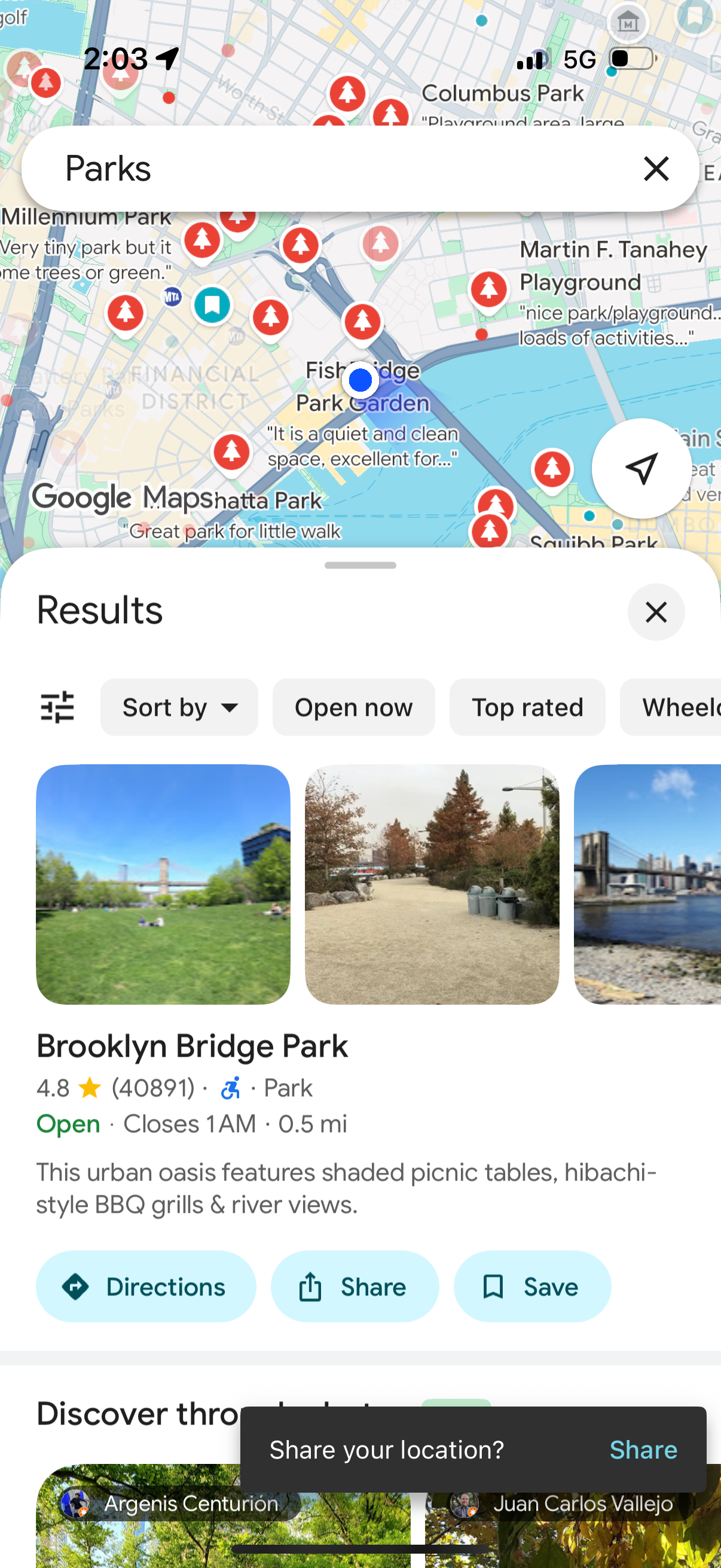Enable the Top rated filter
The image size is (721, 1568).
(527, 707)
